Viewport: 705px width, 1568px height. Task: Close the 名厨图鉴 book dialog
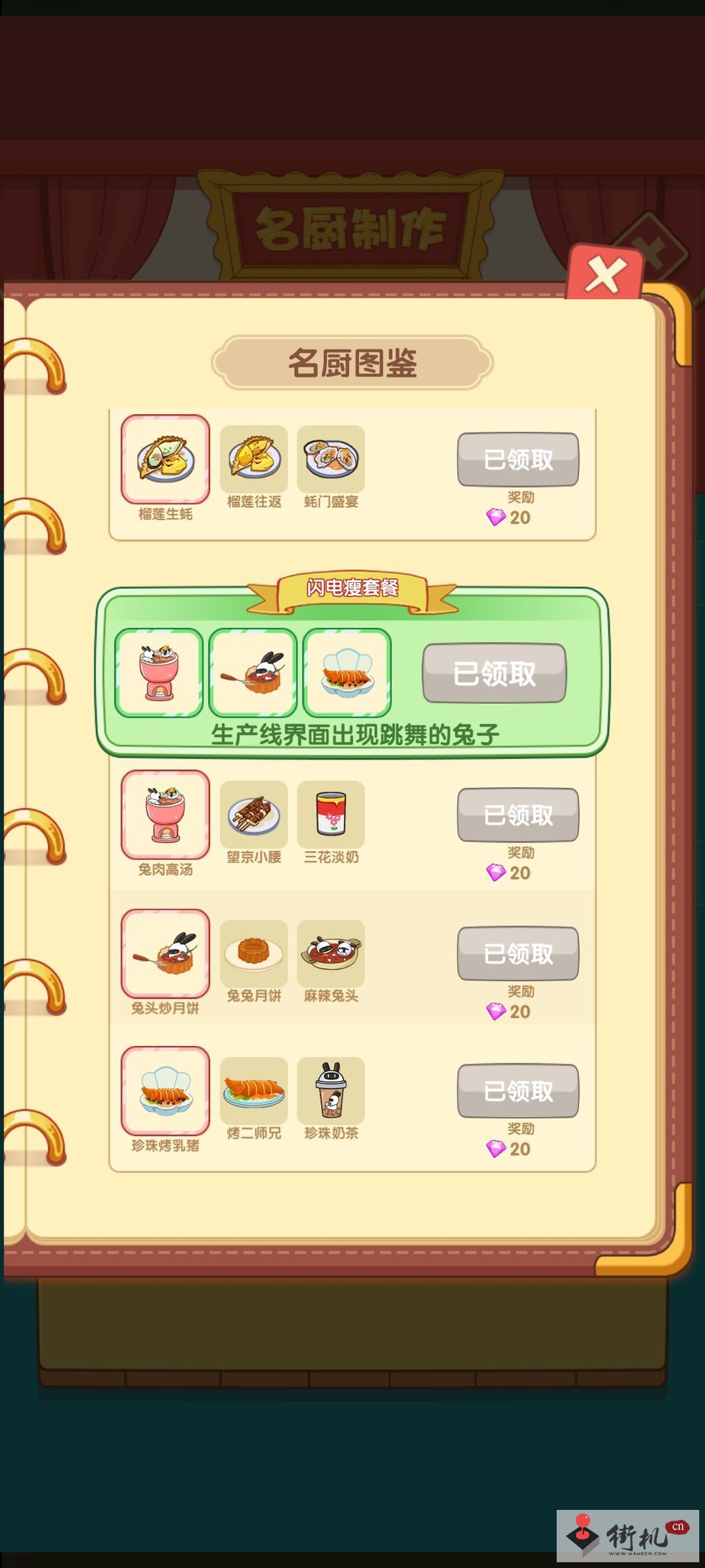click(605, 275)
